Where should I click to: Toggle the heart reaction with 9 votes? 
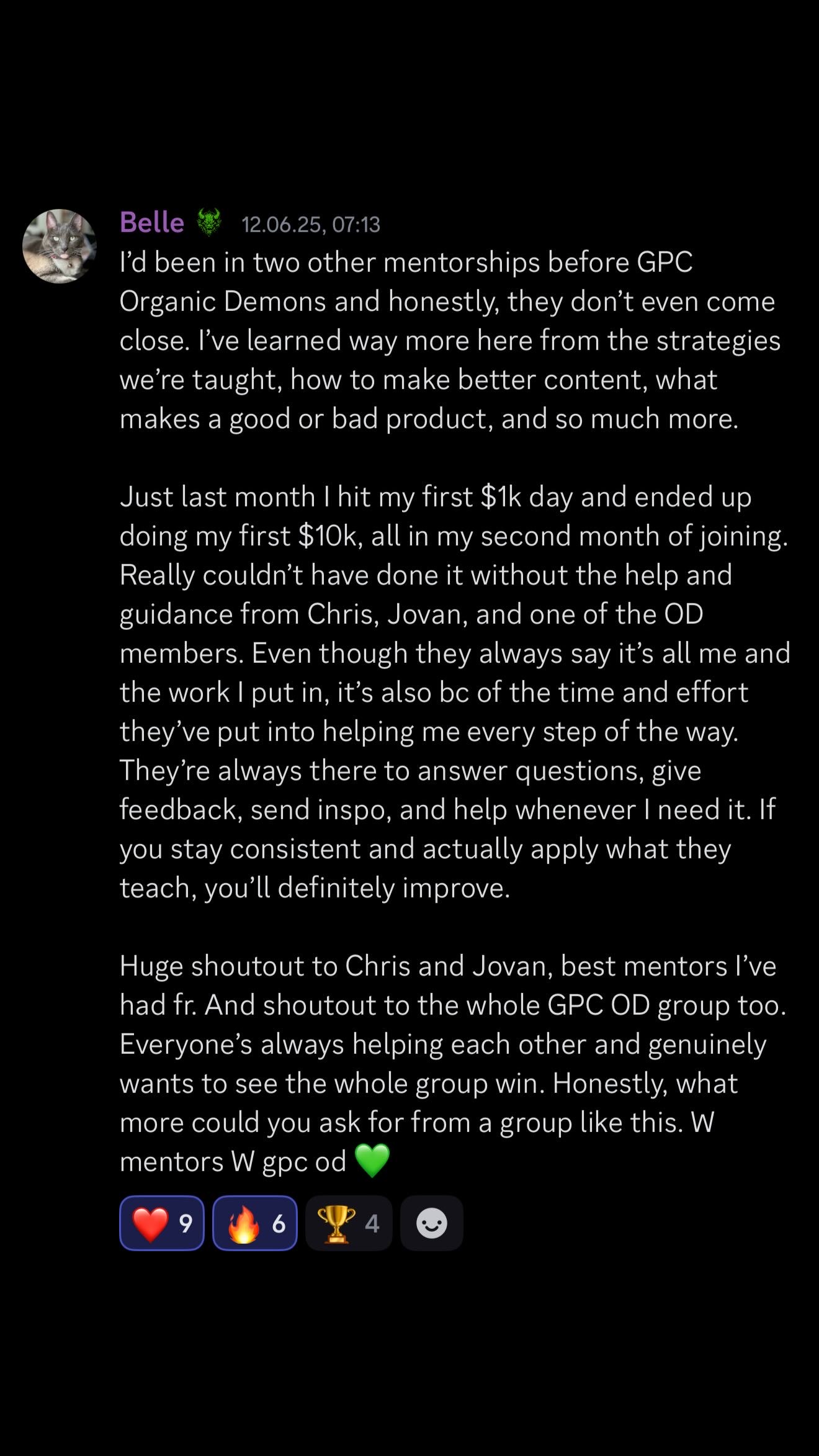pos(162,1223)
